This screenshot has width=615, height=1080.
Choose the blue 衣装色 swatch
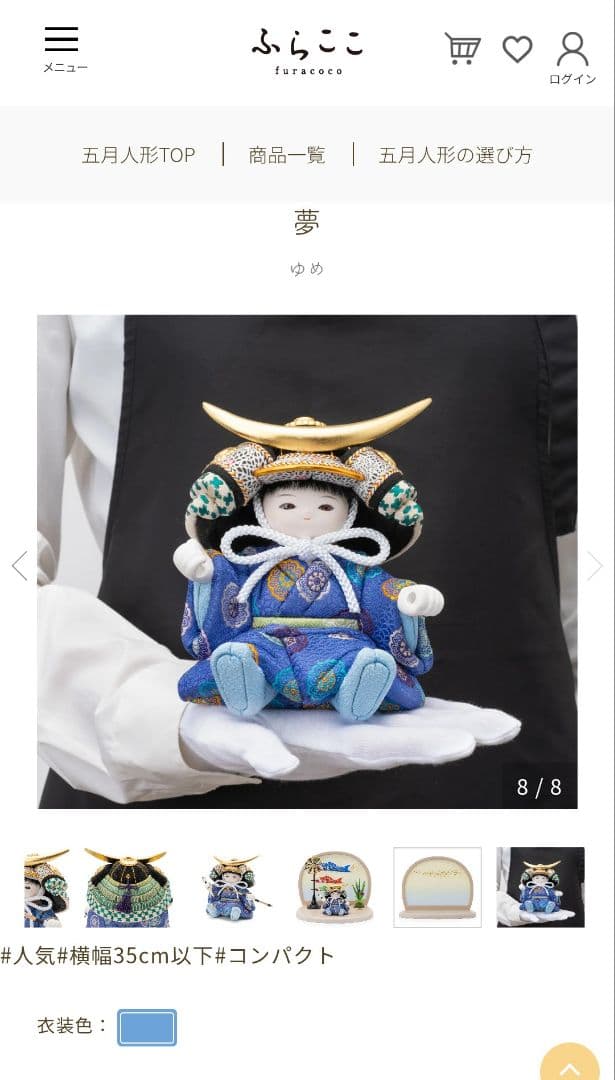pos(147,1027)
